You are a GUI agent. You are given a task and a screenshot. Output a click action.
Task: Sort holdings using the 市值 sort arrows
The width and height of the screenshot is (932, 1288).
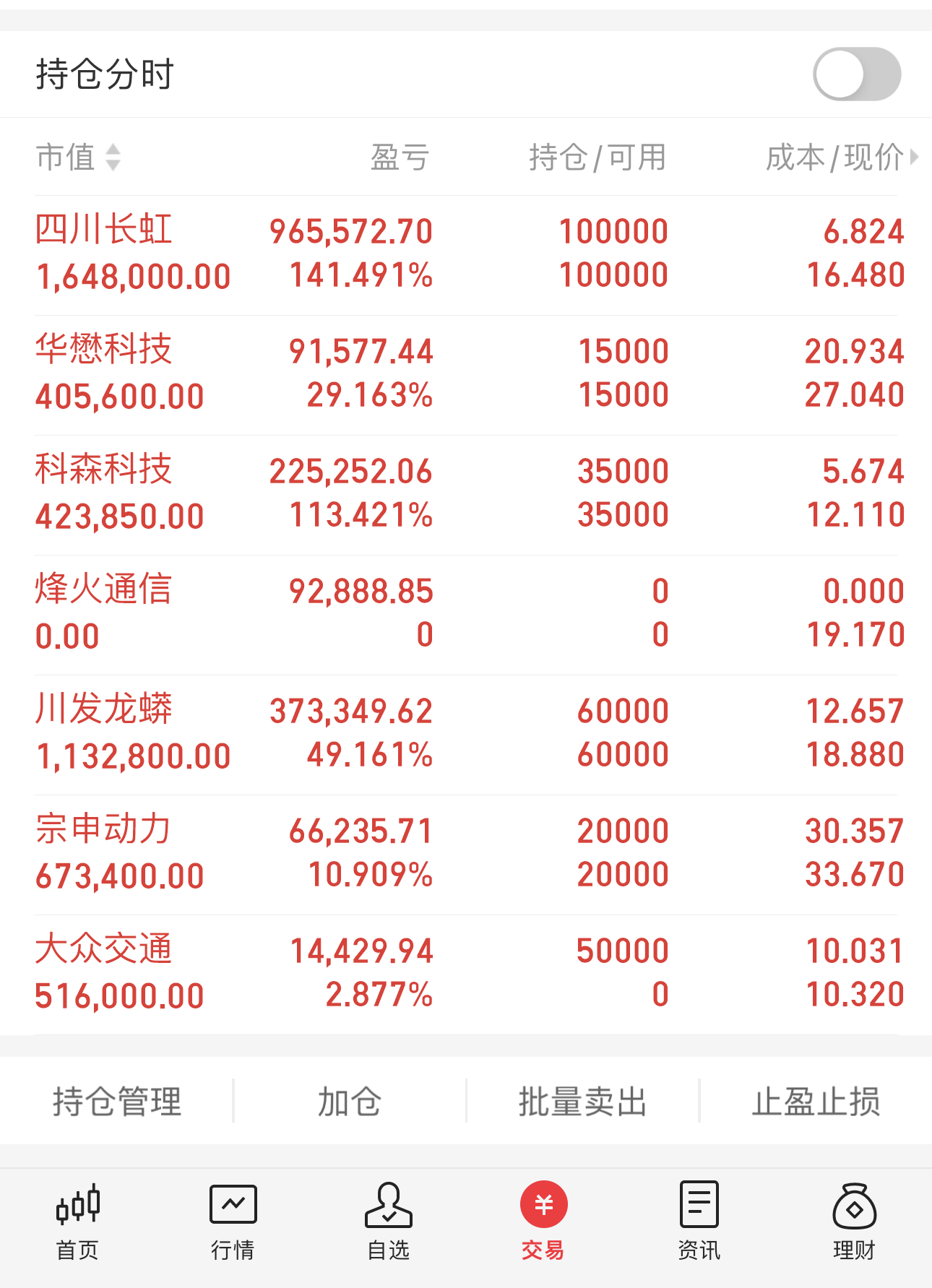tap(113, 157)
